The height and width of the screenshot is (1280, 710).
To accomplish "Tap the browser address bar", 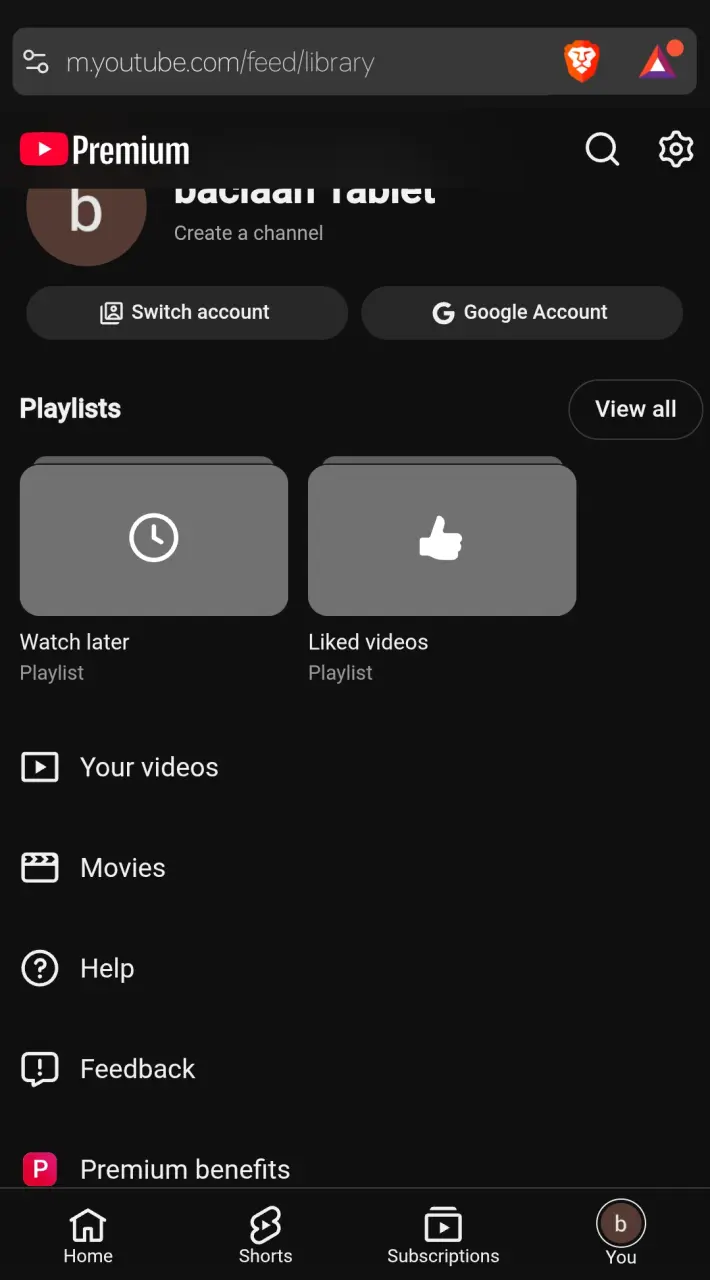I will tap(300, 62).
